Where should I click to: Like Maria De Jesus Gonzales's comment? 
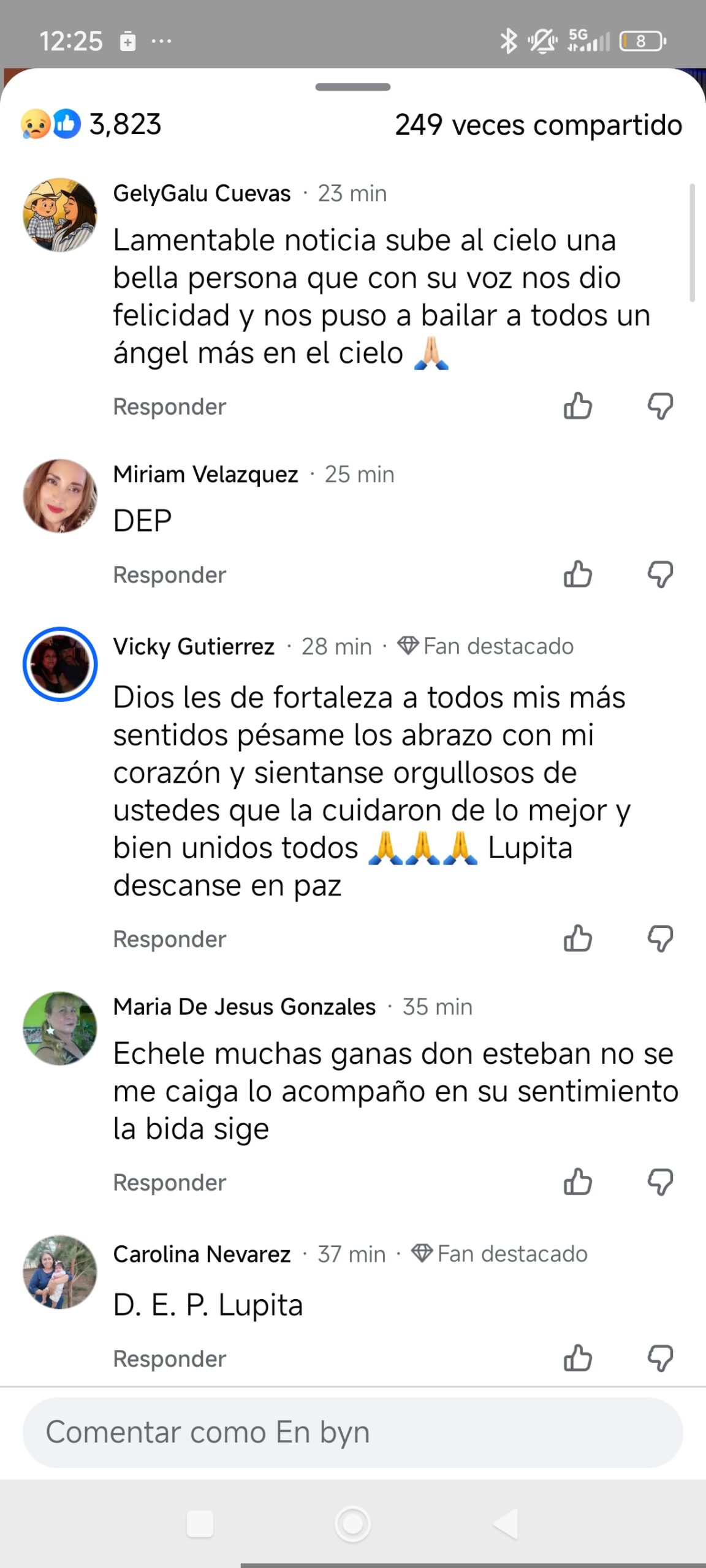577,1182
